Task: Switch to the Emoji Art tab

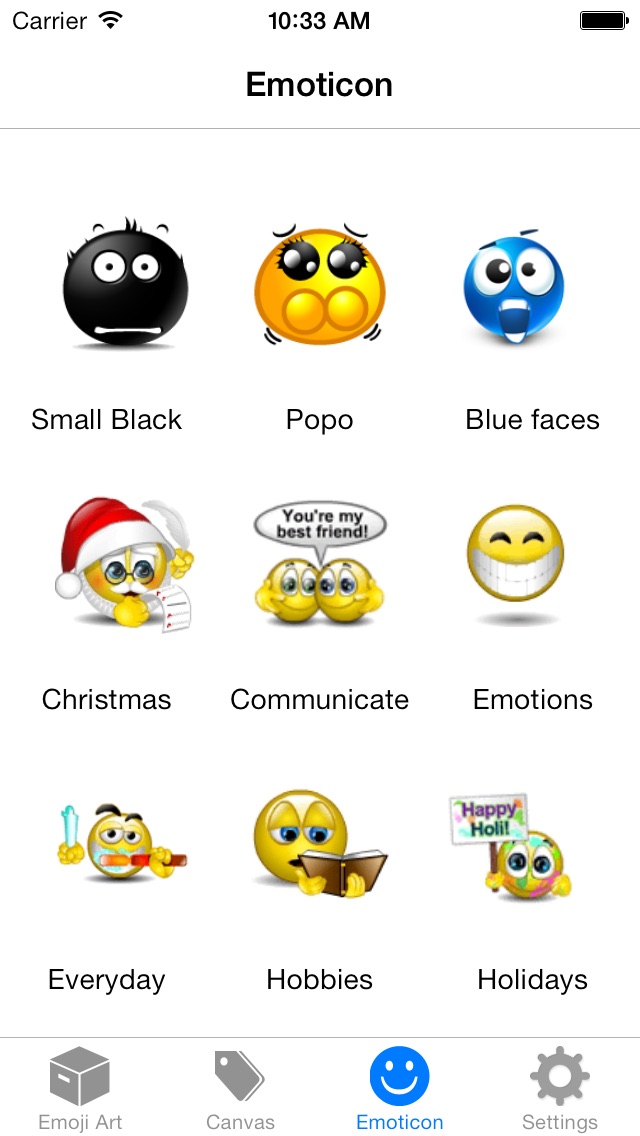Action: pyautogui.click(x=80, y=1088)
